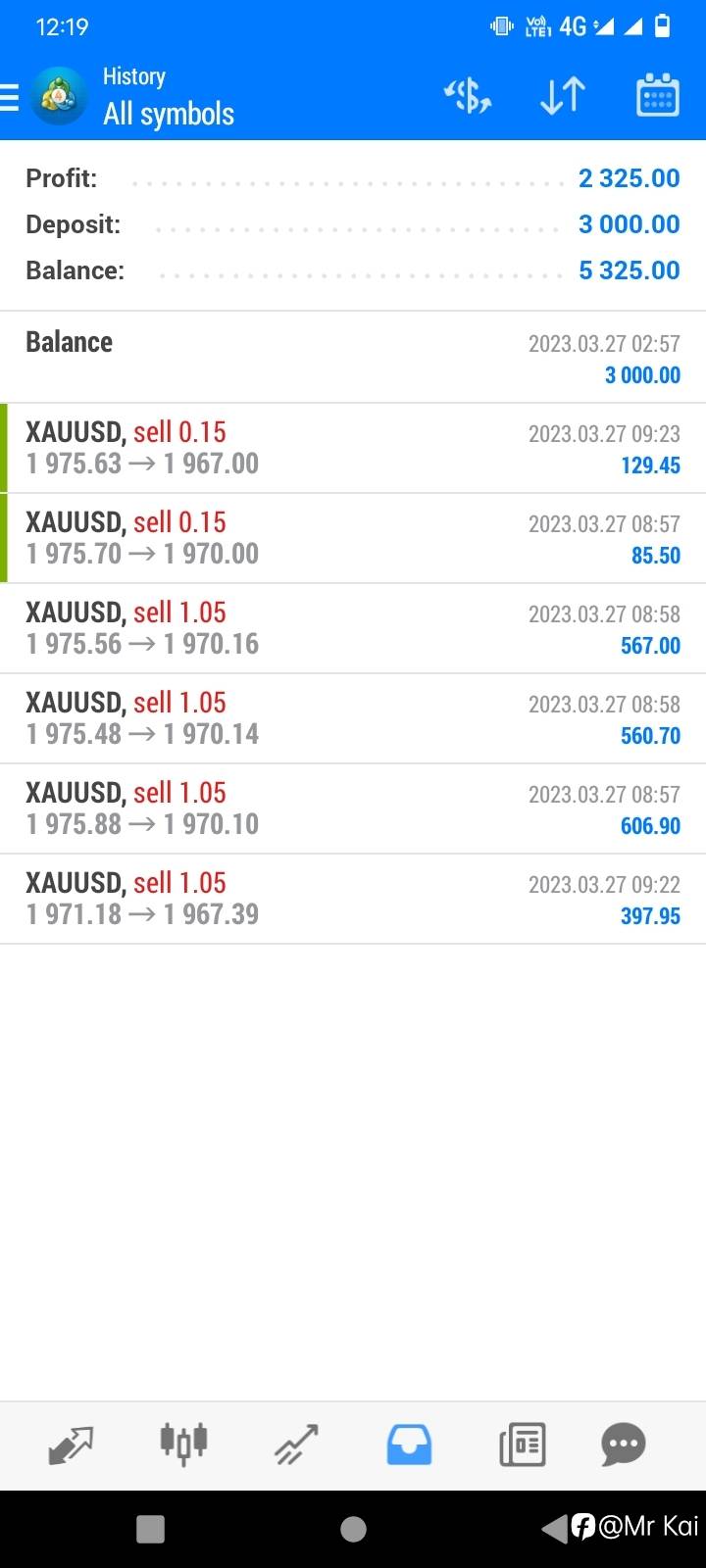
Task: Open the XAUUSD sell 0.15 trade with 129.45 profit
Action: 353,448
